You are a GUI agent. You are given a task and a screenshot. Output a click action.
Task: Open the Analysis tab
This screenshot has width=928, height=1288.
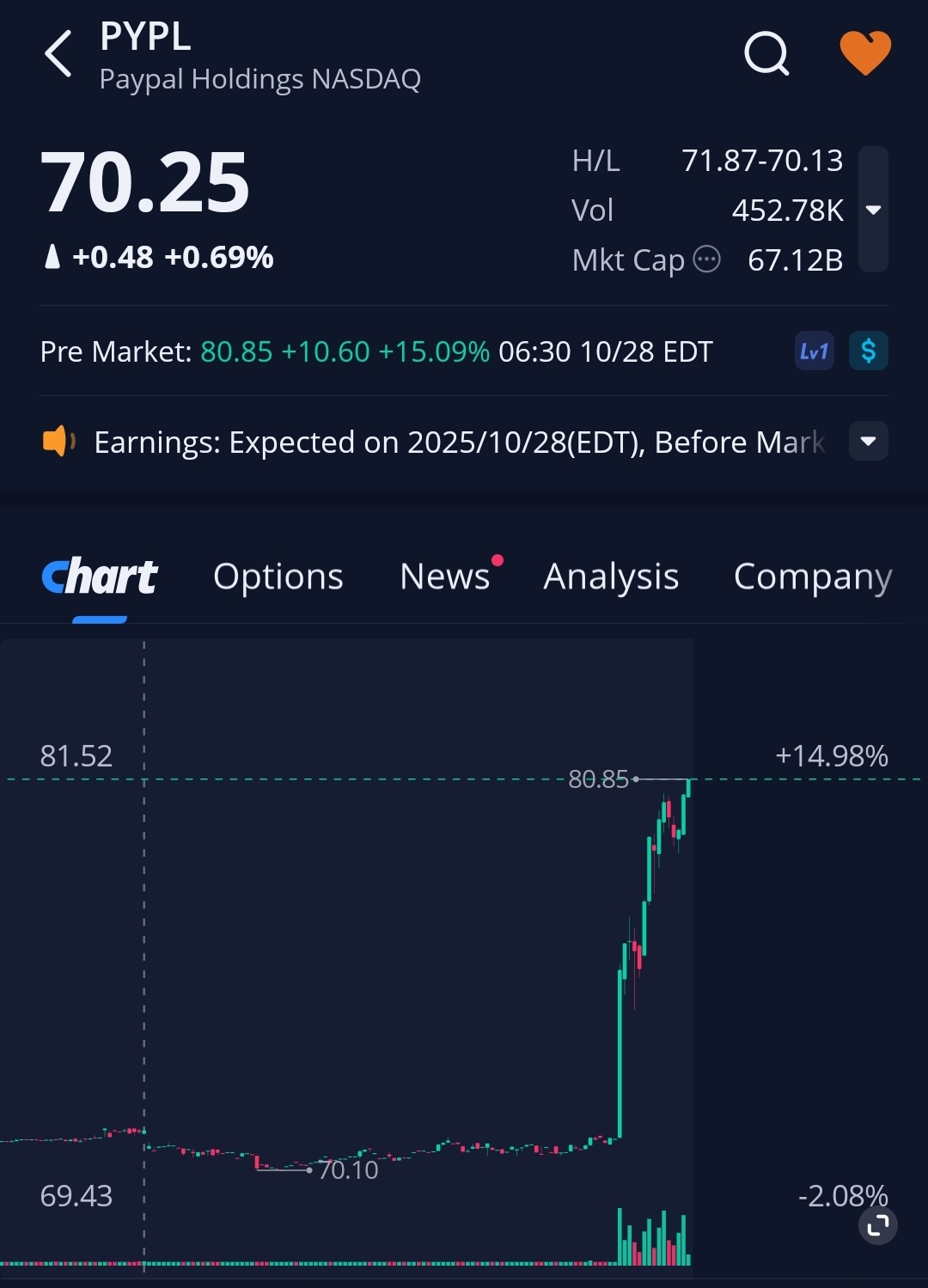(x=611, y=577)
